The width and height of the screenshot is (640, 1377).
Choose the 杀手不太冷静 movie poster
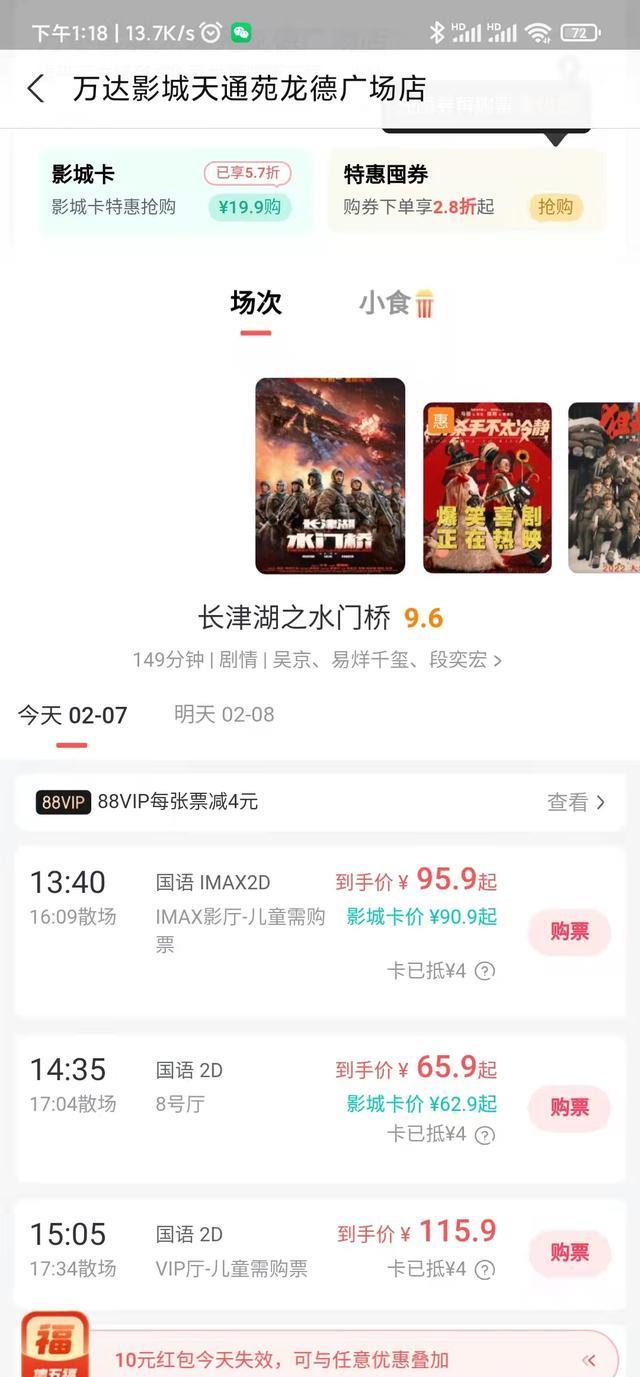[487, 487]
